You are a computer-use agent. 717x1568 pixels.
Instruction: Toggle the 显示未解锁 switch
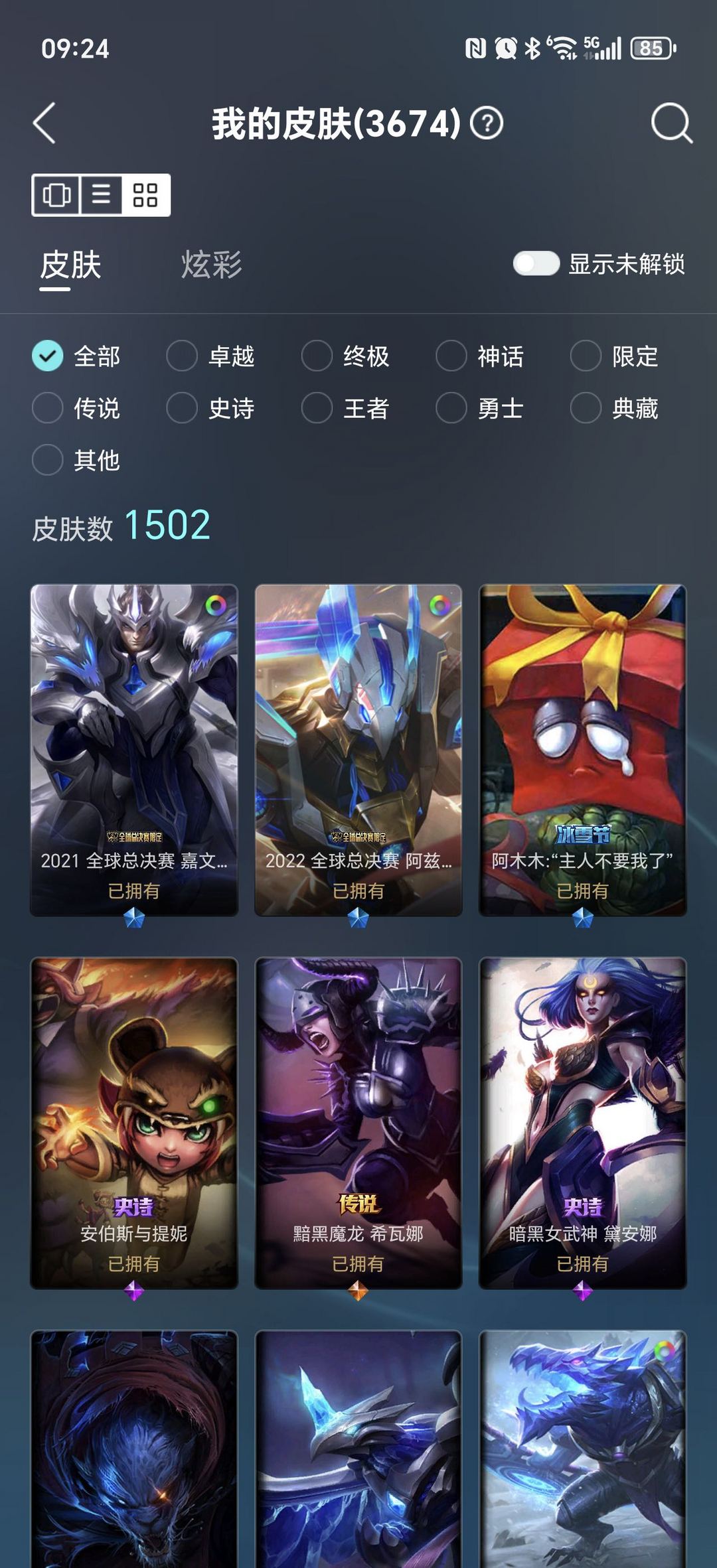coord(536,264)
